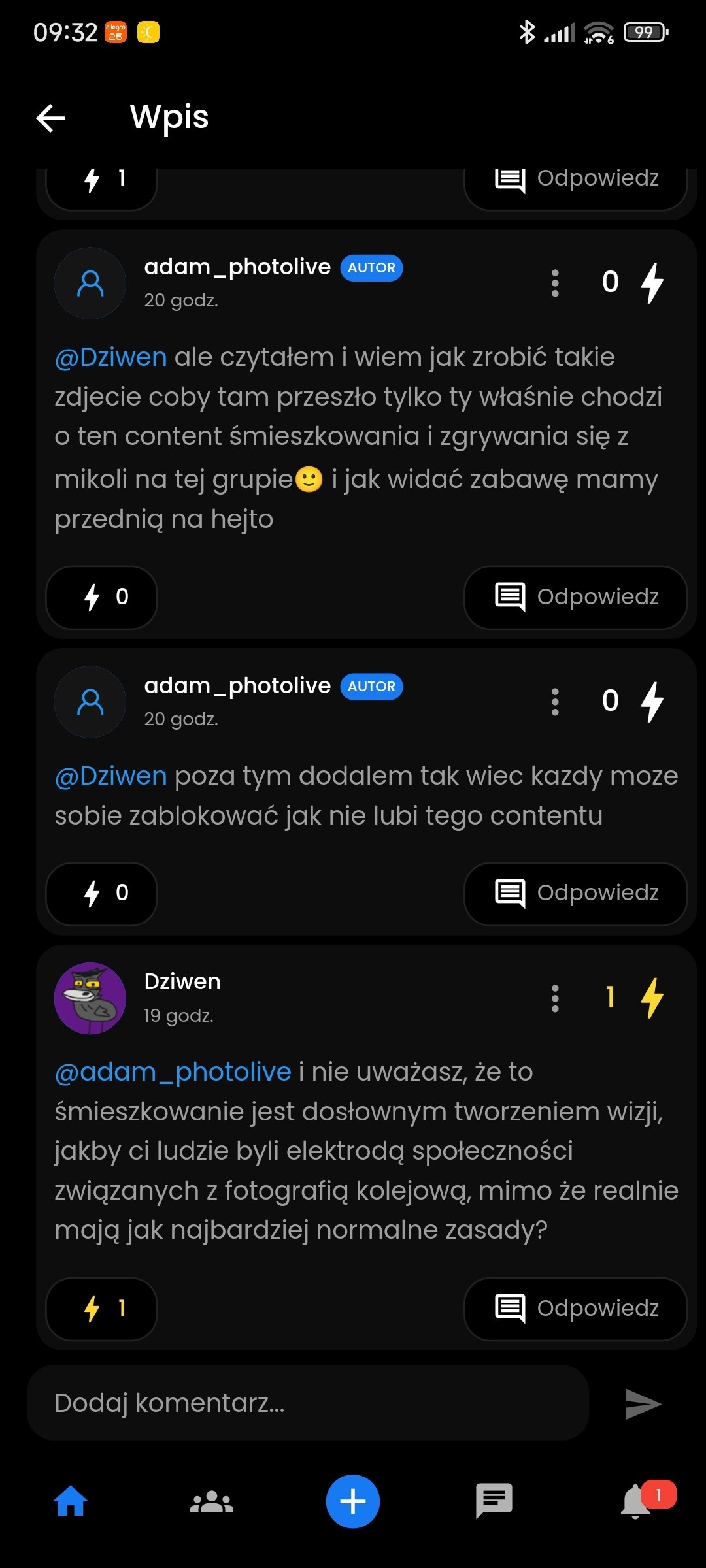
Task: Reply to Dziwen's comment with Odpowiedz
Action: tap(575, 1309)
